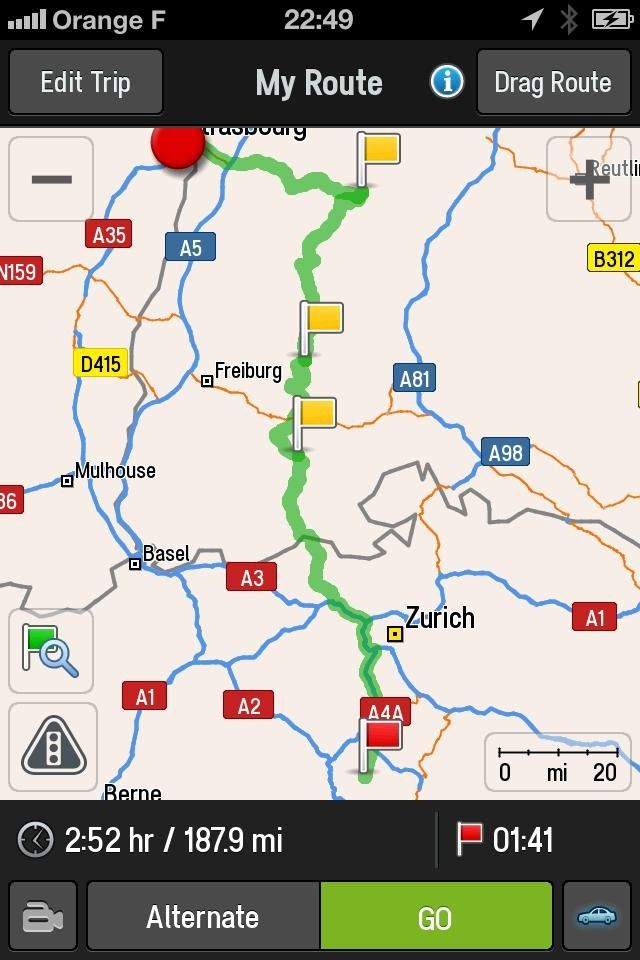Start navigation with GO

click(x=435, y=916)
